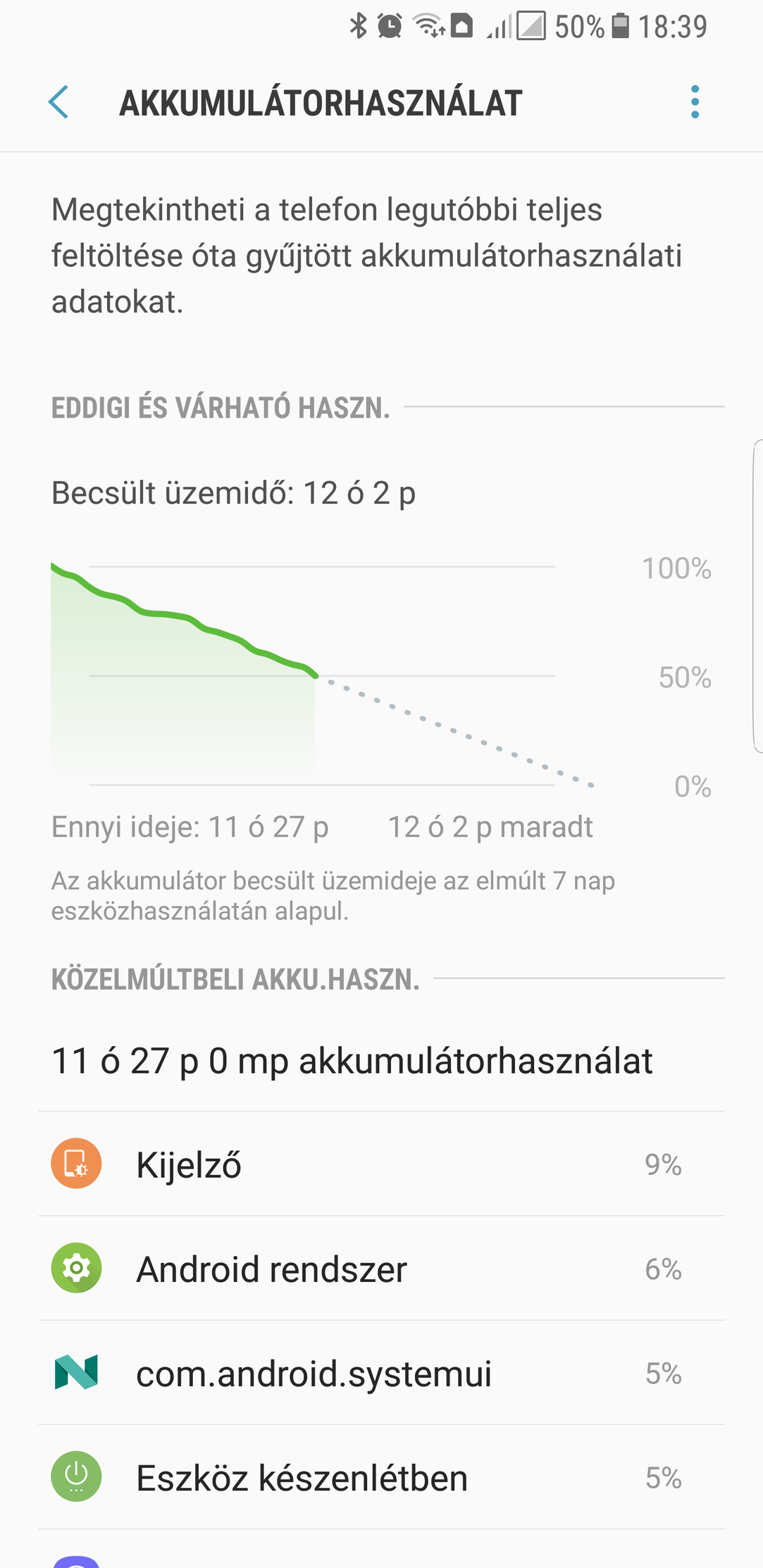Select the com.android.systemui entry

(381, 1372)
